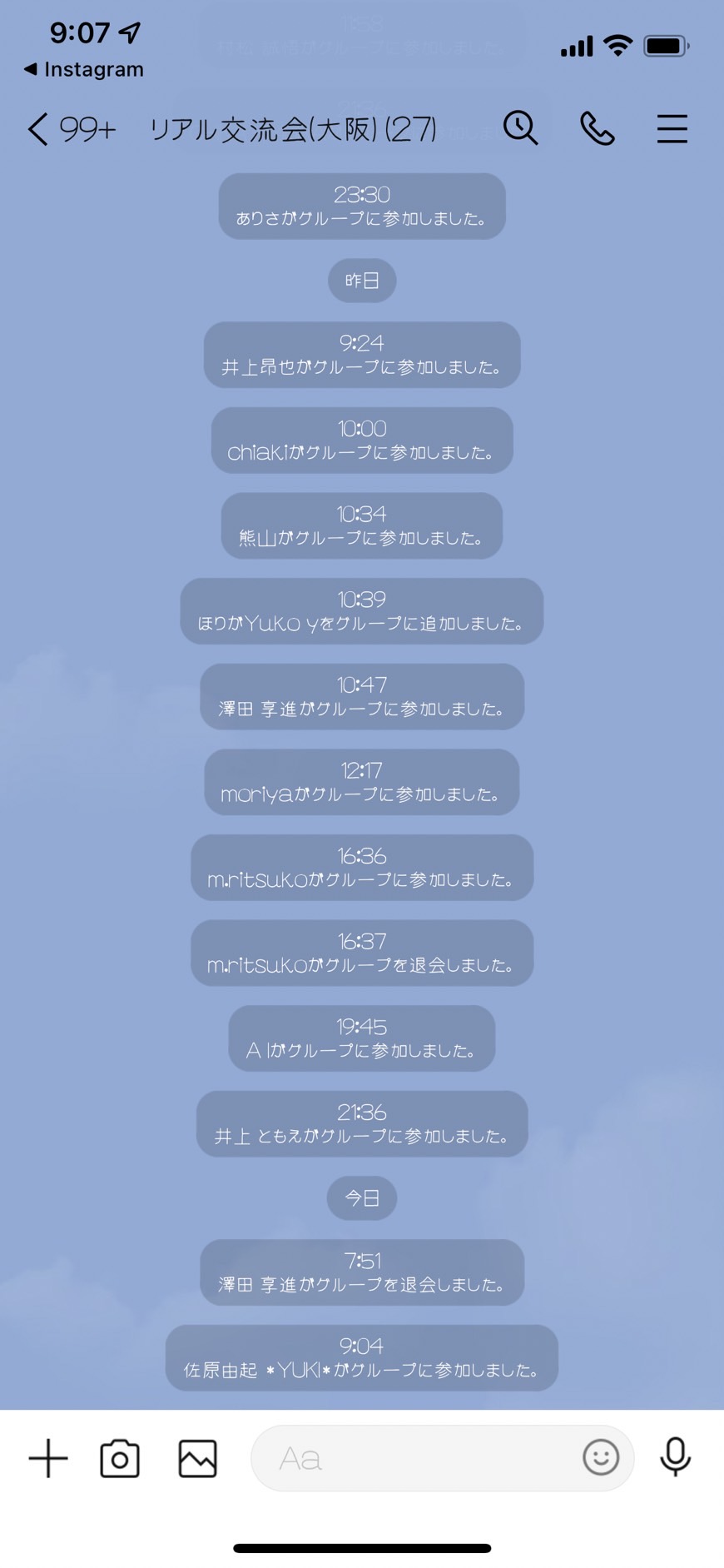
Task: Open the emoji sticker picker
Action: [x=600, y=1457]
